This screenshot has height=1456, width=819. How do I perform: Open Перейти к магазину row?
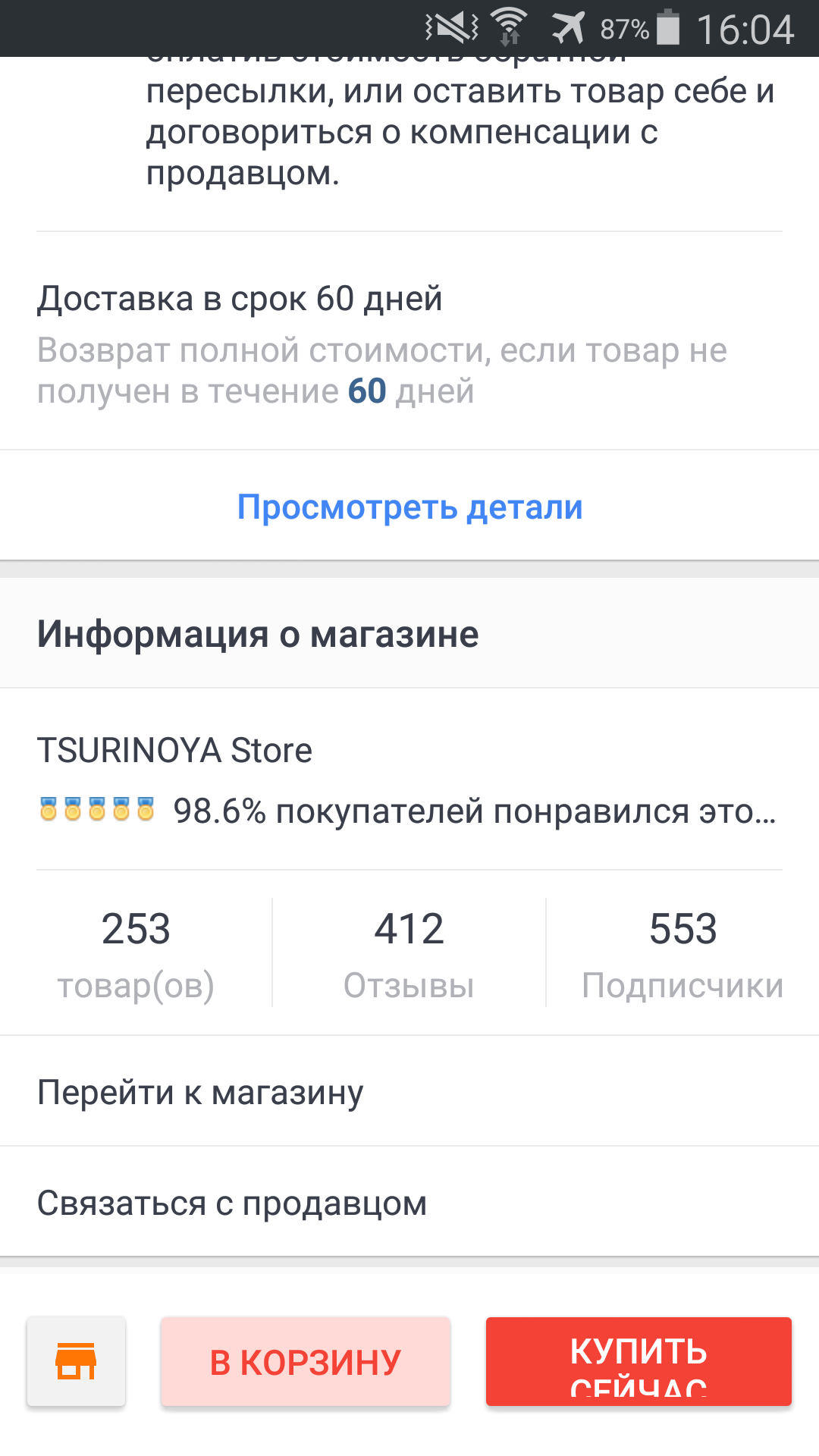409,1092
